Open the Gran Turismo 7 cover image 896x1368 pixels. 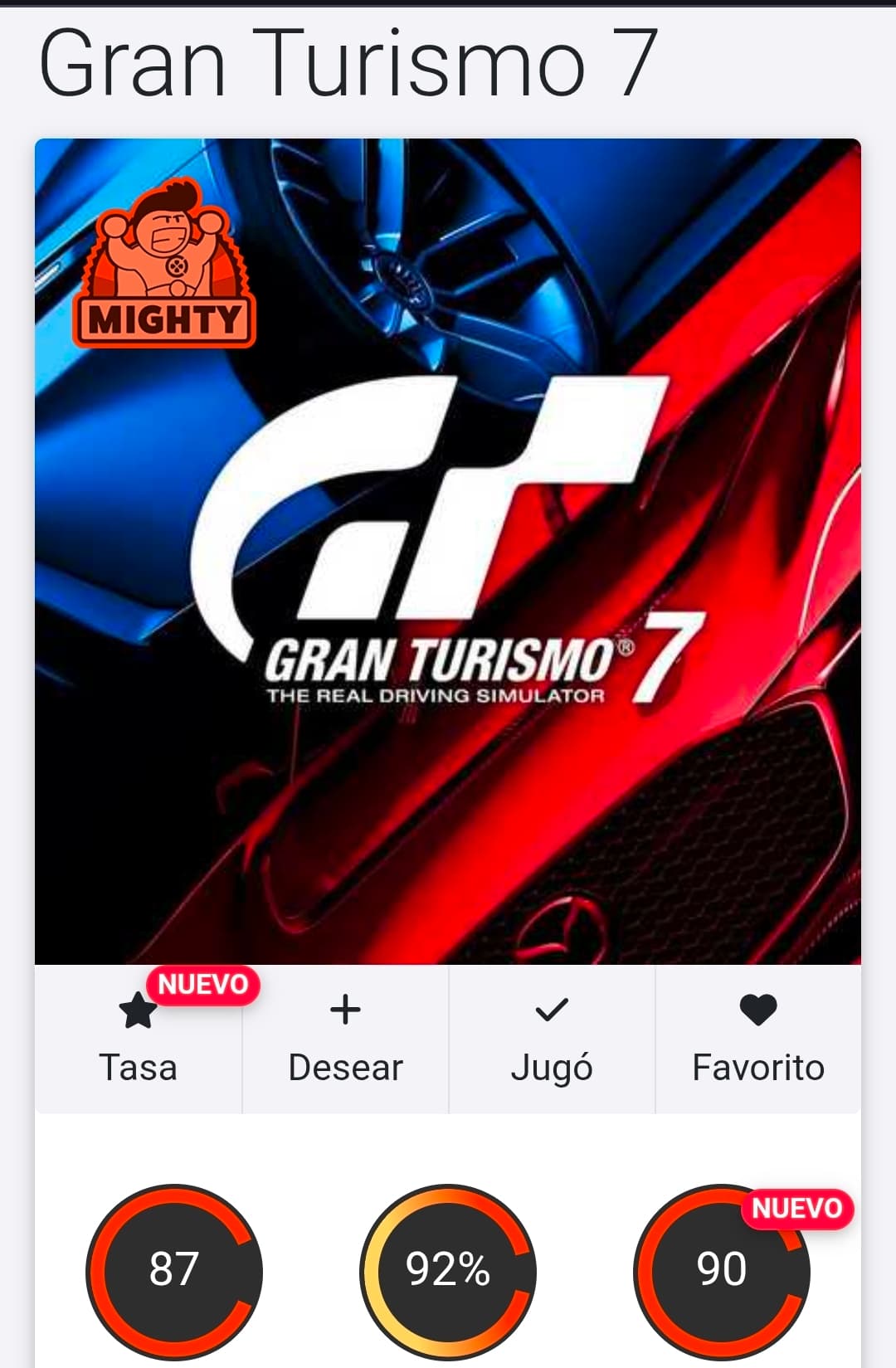(448, 551)
